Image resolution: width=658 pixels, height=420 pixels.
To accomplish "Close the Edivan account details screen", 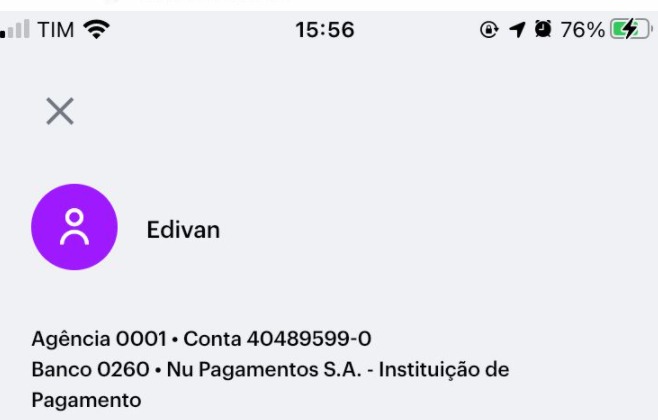I will pyautogui.click(x=60, y=111).
